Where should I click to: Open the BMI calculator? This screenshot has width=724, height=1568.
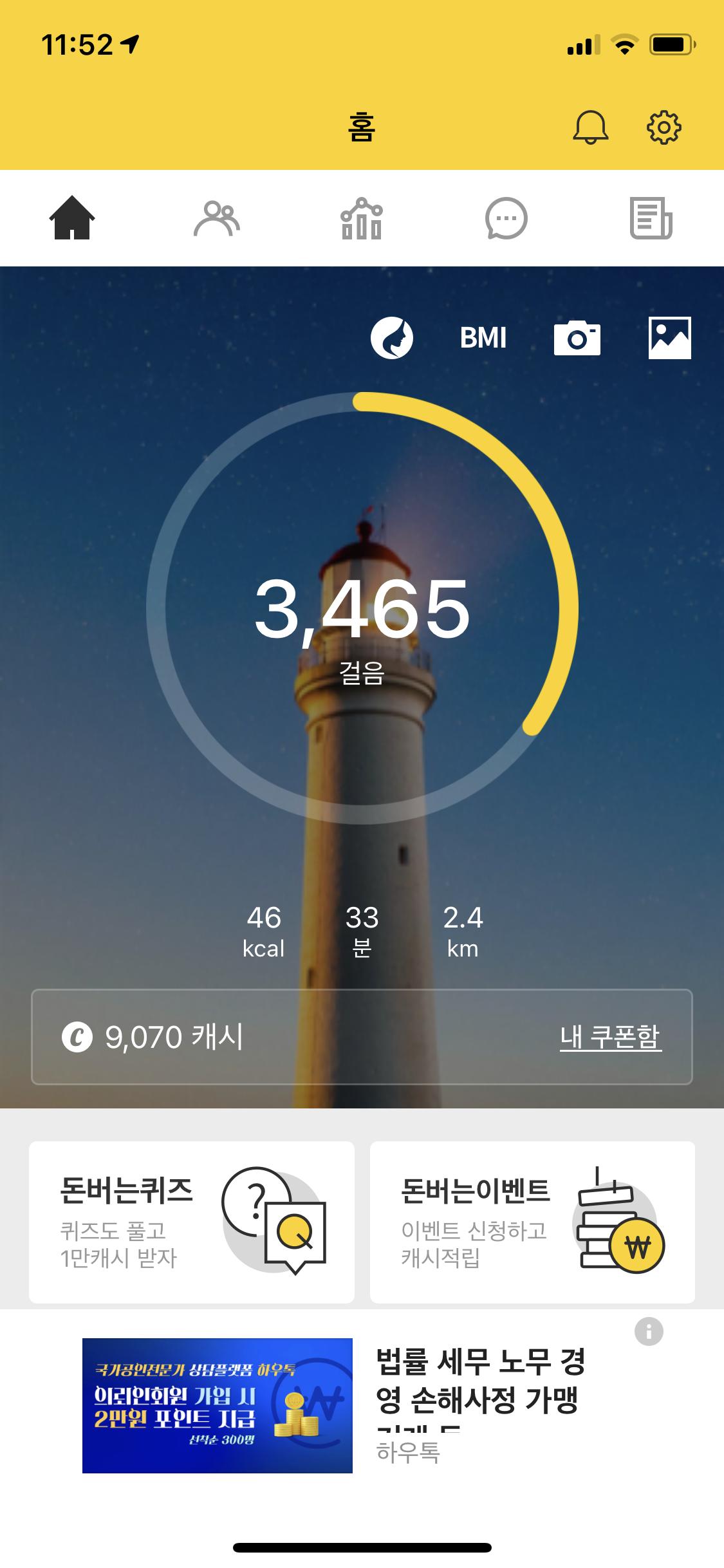click(x=483, y=338)
